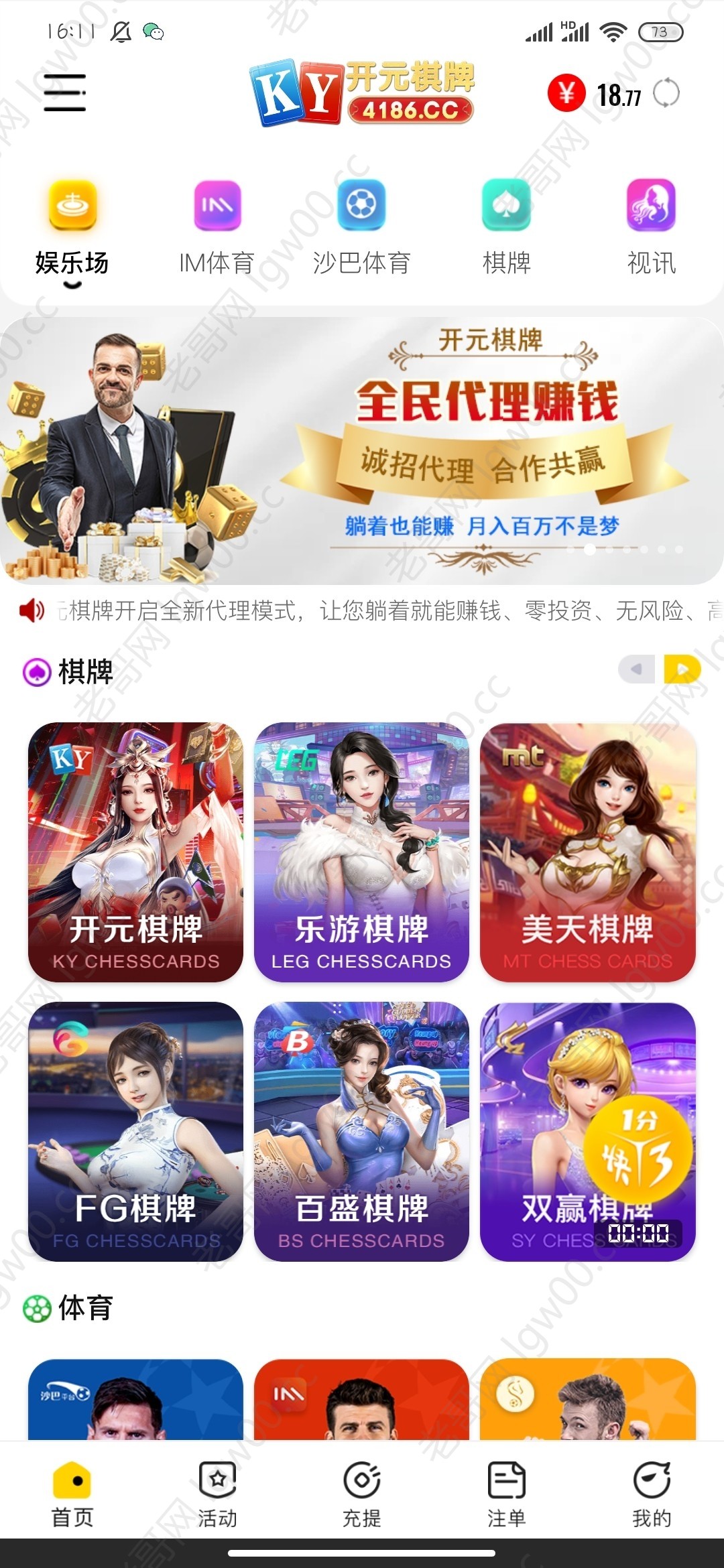The width and height of the screenshot is (724, 1568).
Task: Open the 全民代理赚钱 promotion banner
Action: [362, 450]
